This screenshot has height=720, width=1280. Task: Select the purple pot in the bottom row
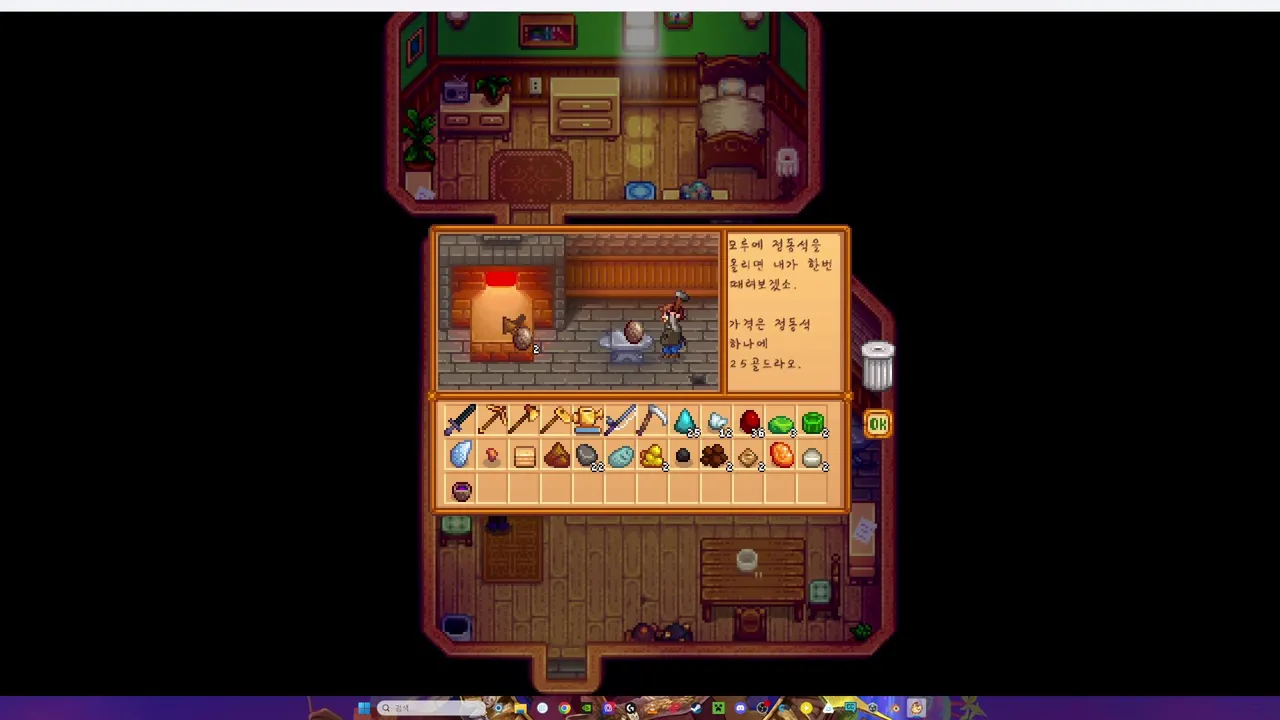point(461,490)
